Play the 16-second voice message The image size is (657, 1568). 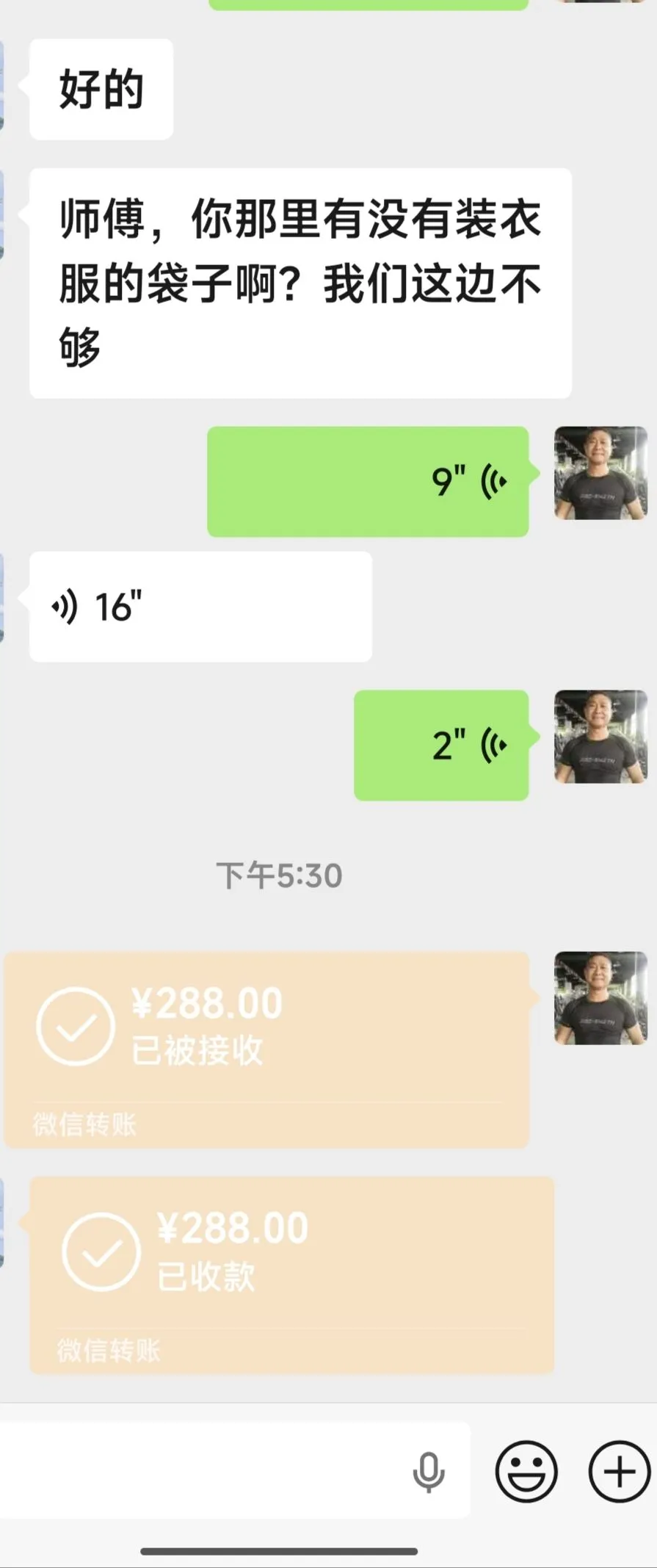[x=200, y=607]
